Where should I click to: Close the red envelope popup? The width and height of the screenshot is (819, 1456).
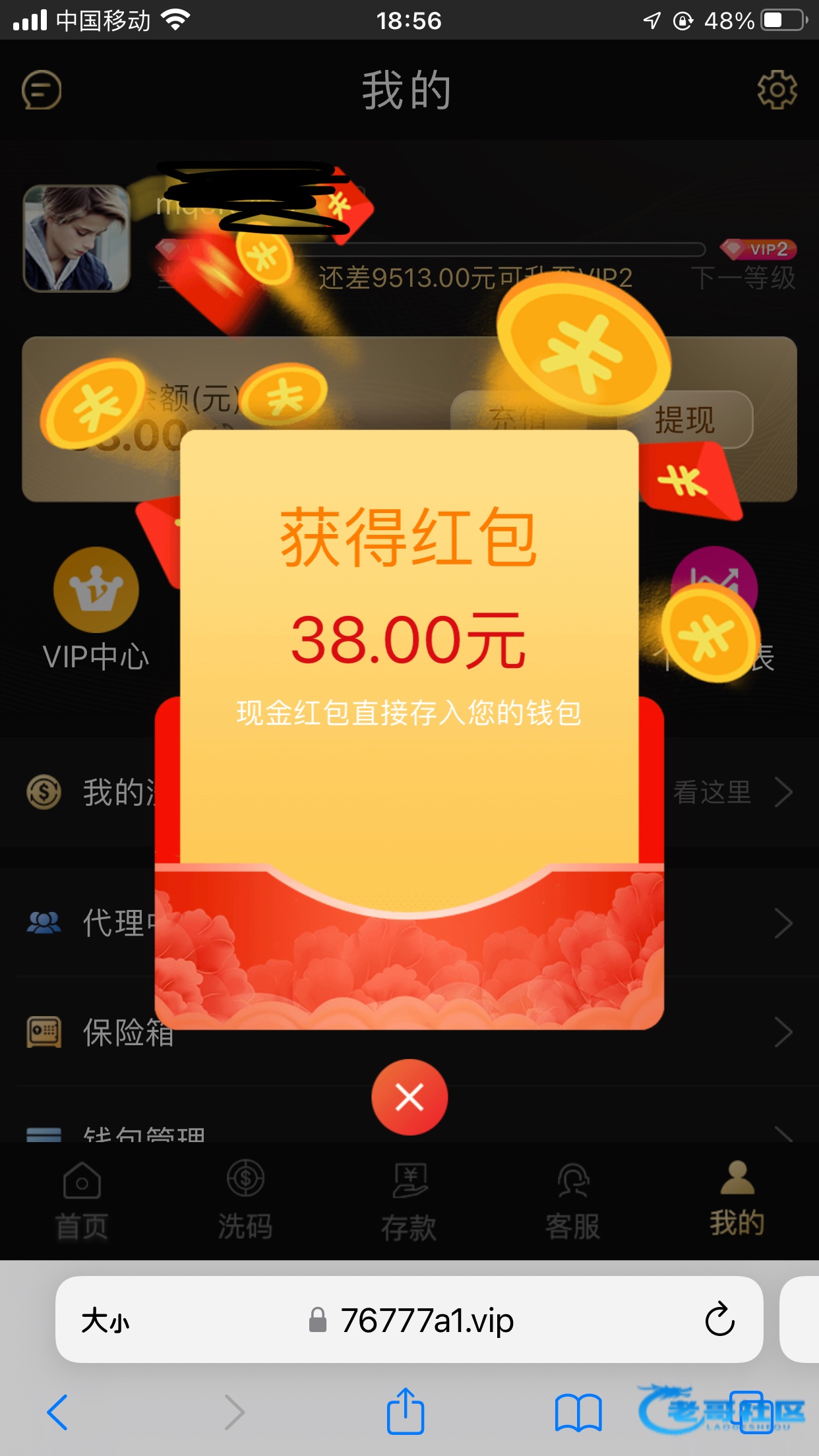(x=409, y=1097)
